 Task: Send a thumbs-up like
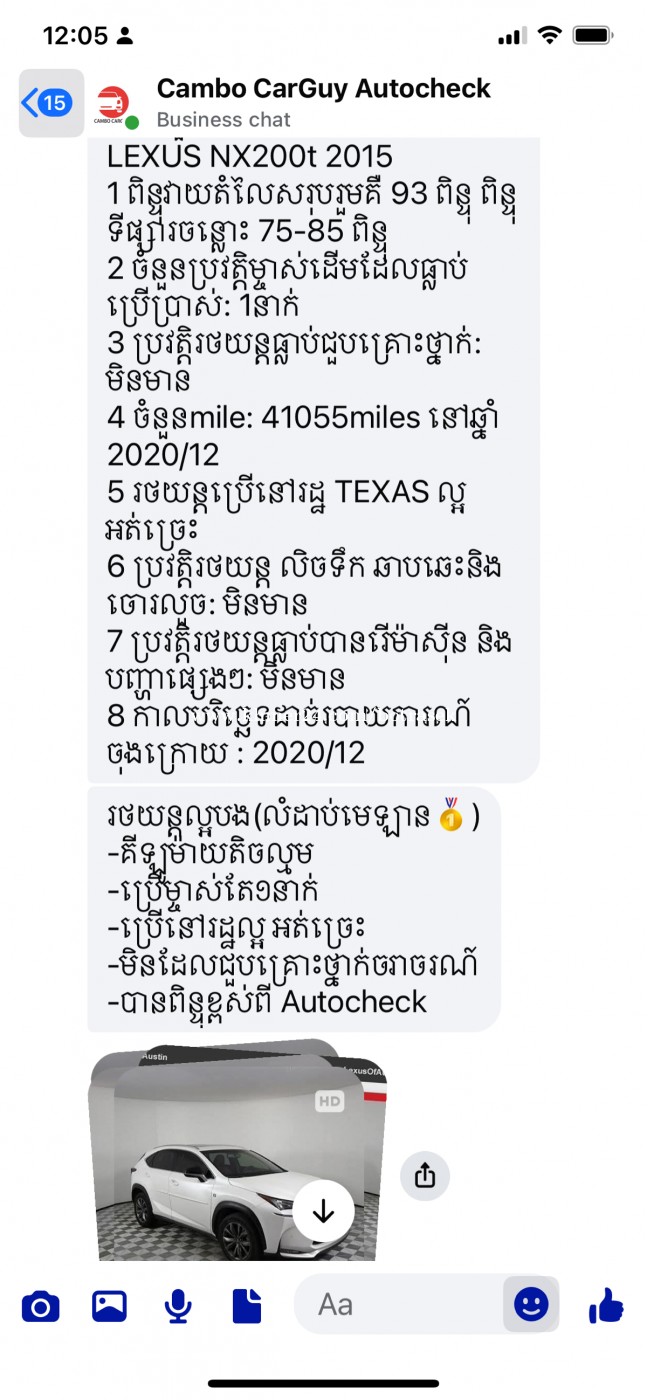(x=606, y=1305)
